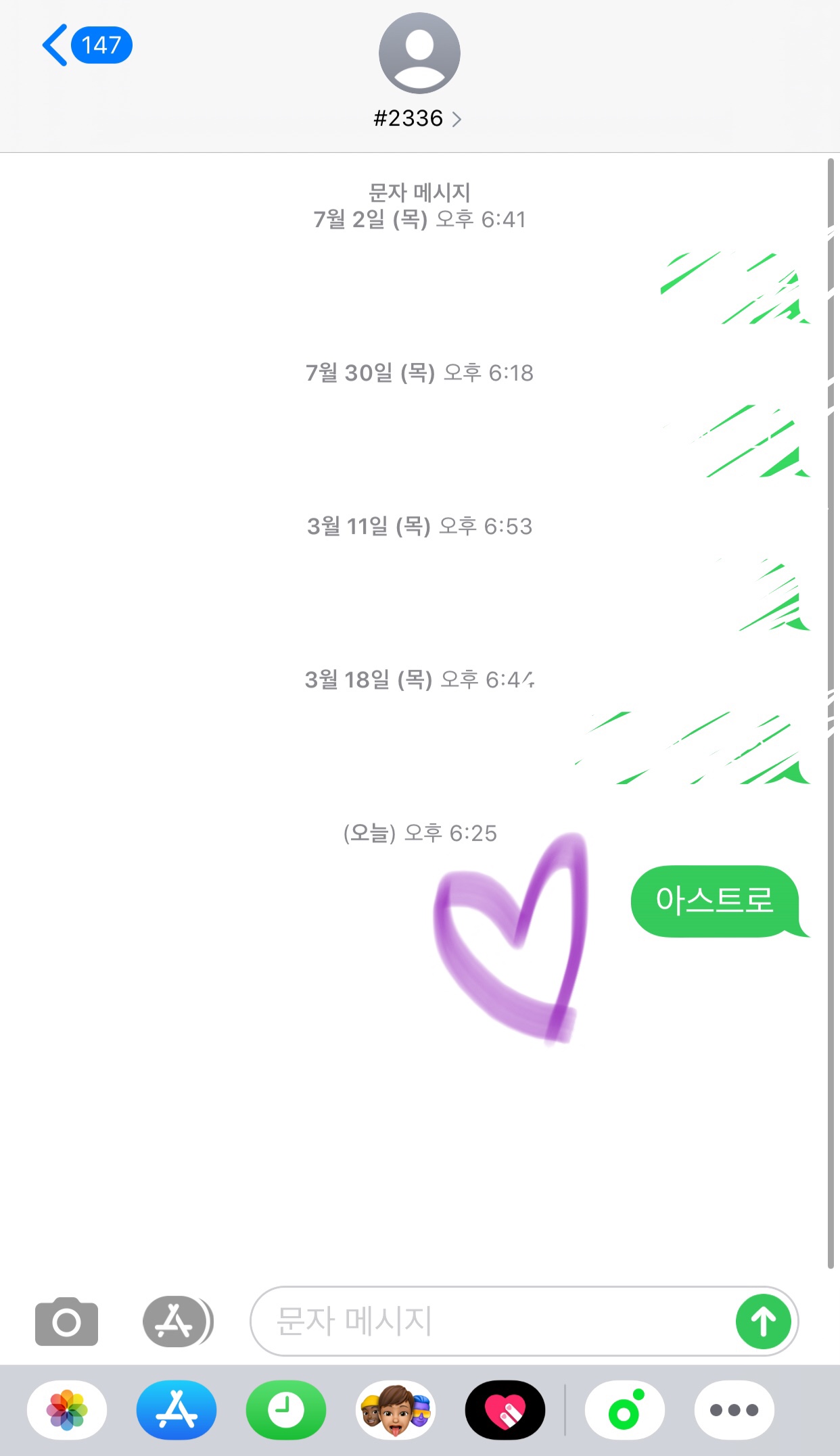Open conversation info by tapping #2336 label
Image resolution: width=840 pixels, height=1456 pixels.
[409, 119]
